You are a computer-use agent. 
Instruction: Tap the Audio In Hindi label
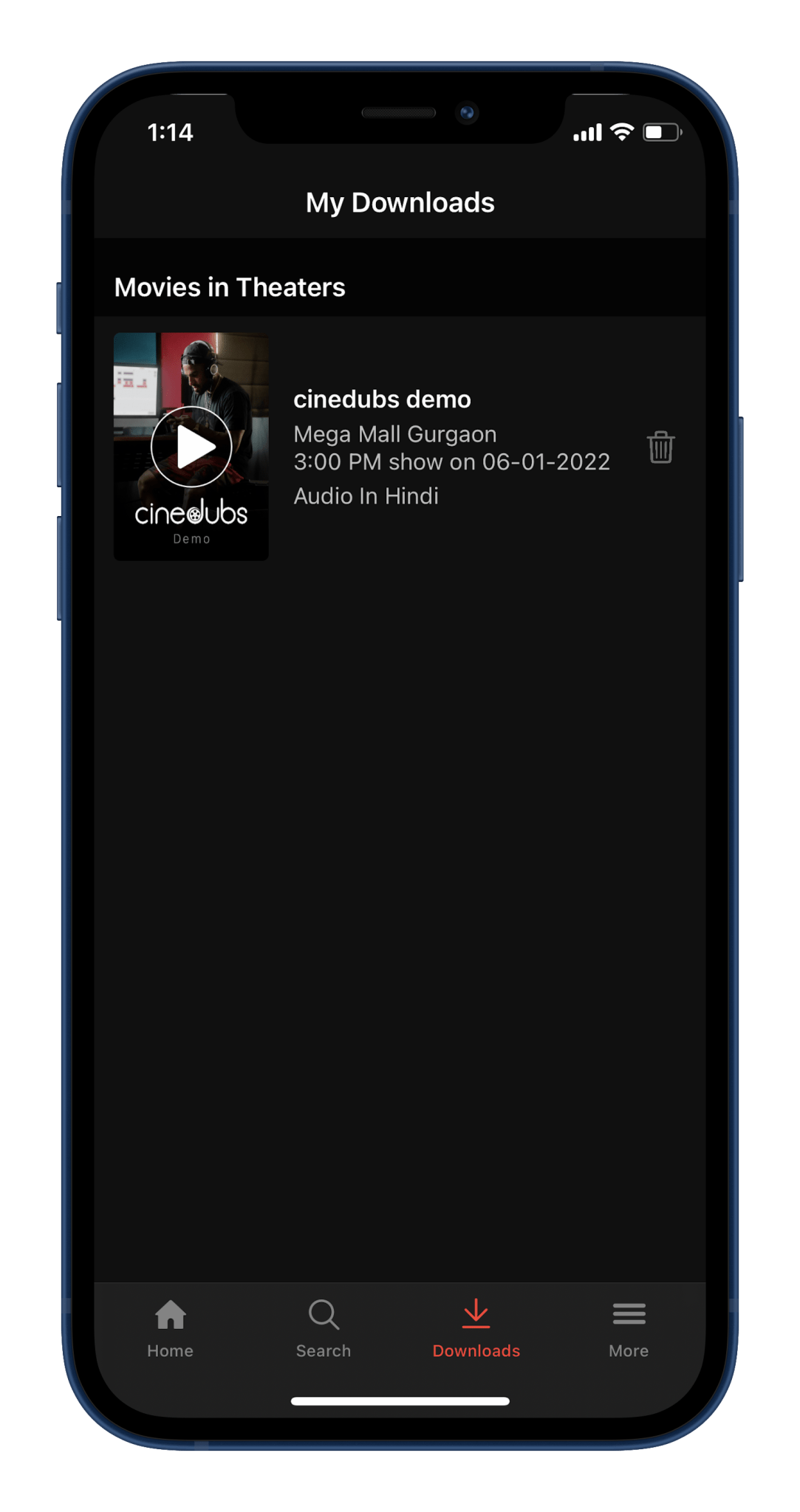click(366, 495)
